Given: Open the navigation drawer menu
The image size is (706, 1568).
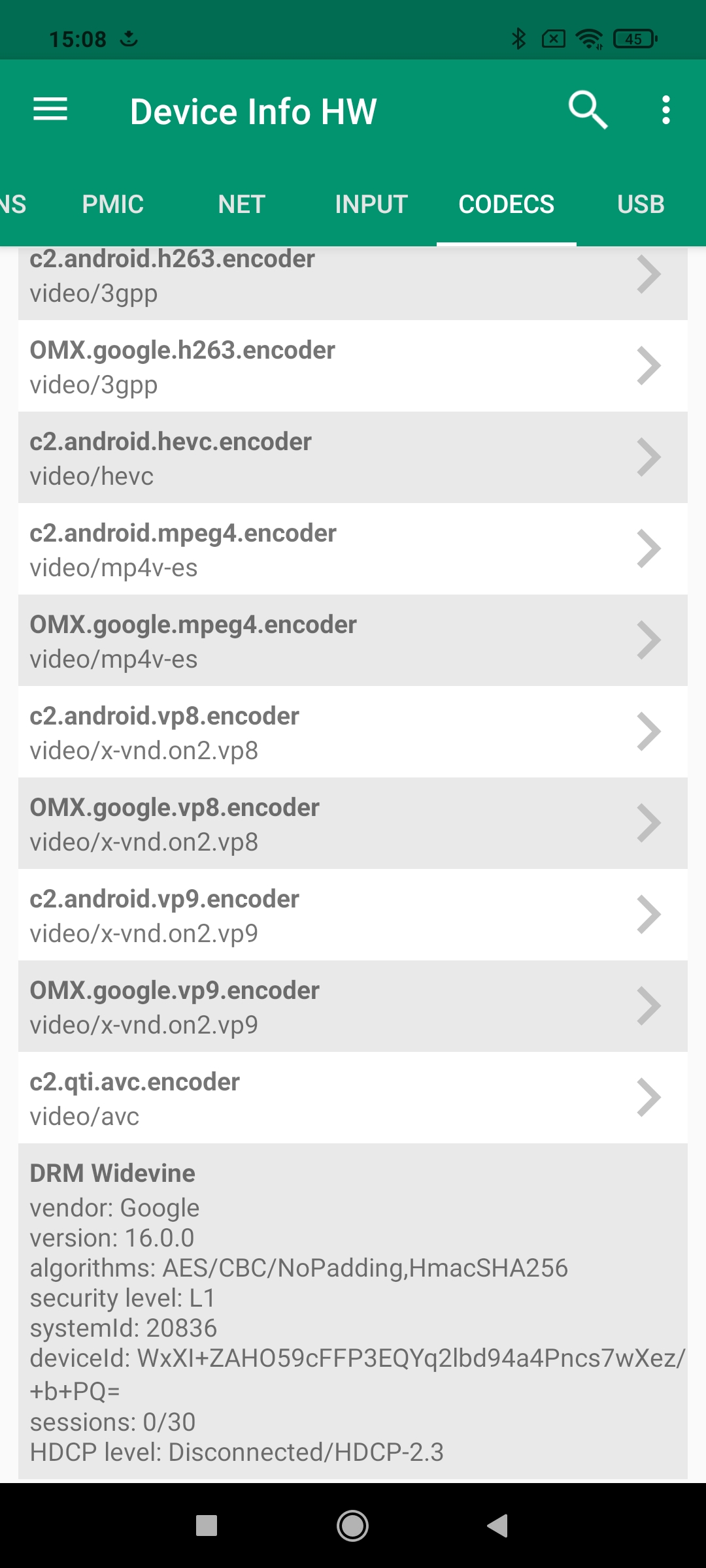Looking at the screenshot, I should [50, 110].
